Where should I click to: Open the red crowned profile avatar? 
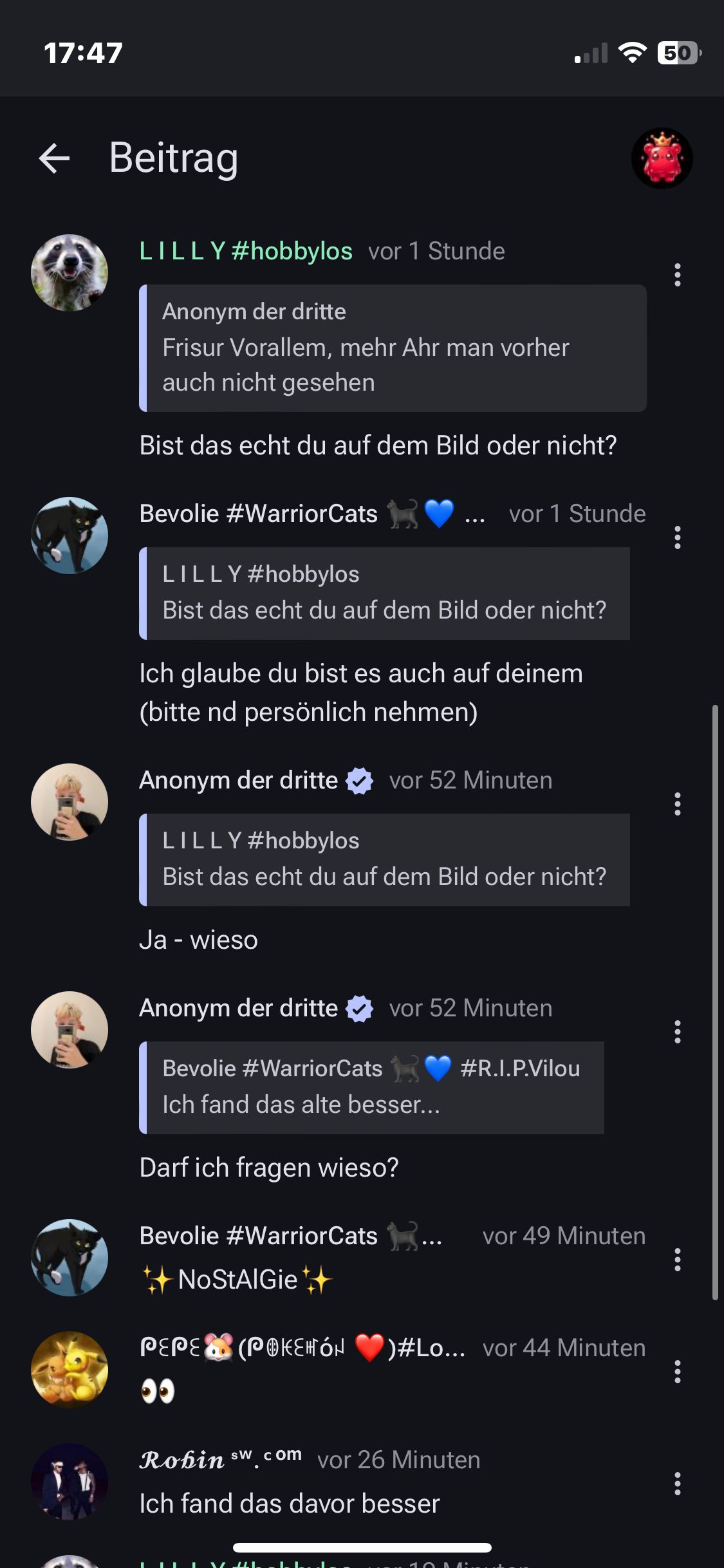662,158
